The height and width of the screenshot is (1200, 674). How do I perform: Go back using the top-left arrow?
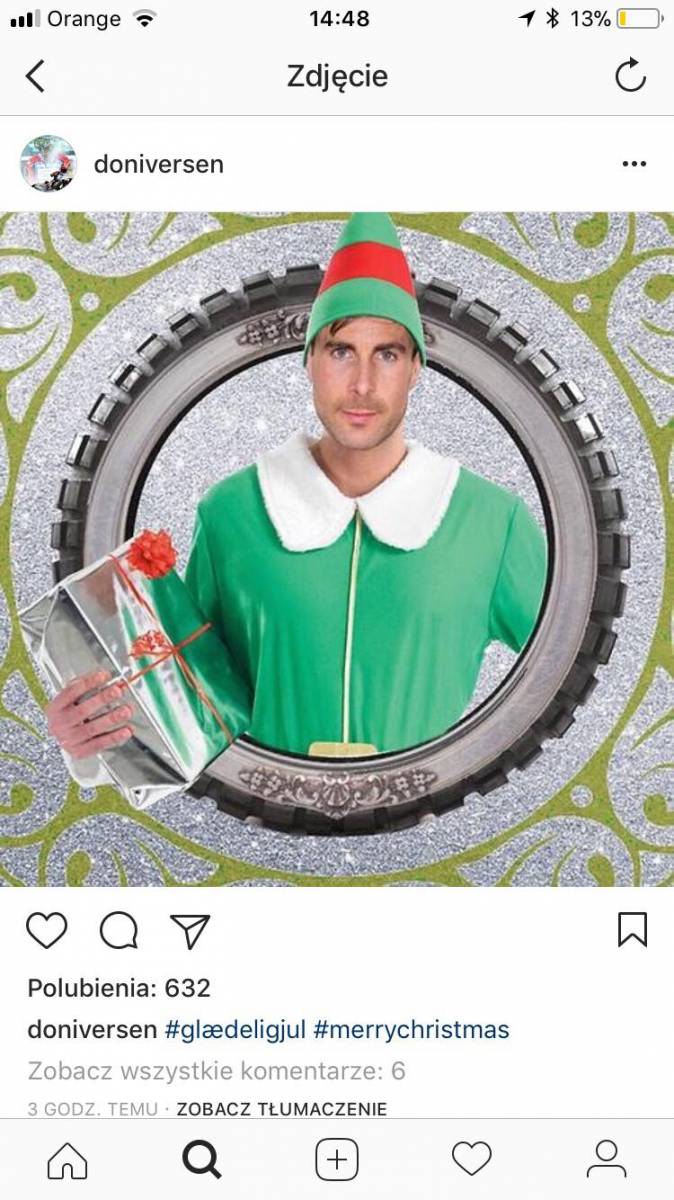coord(36,76)
